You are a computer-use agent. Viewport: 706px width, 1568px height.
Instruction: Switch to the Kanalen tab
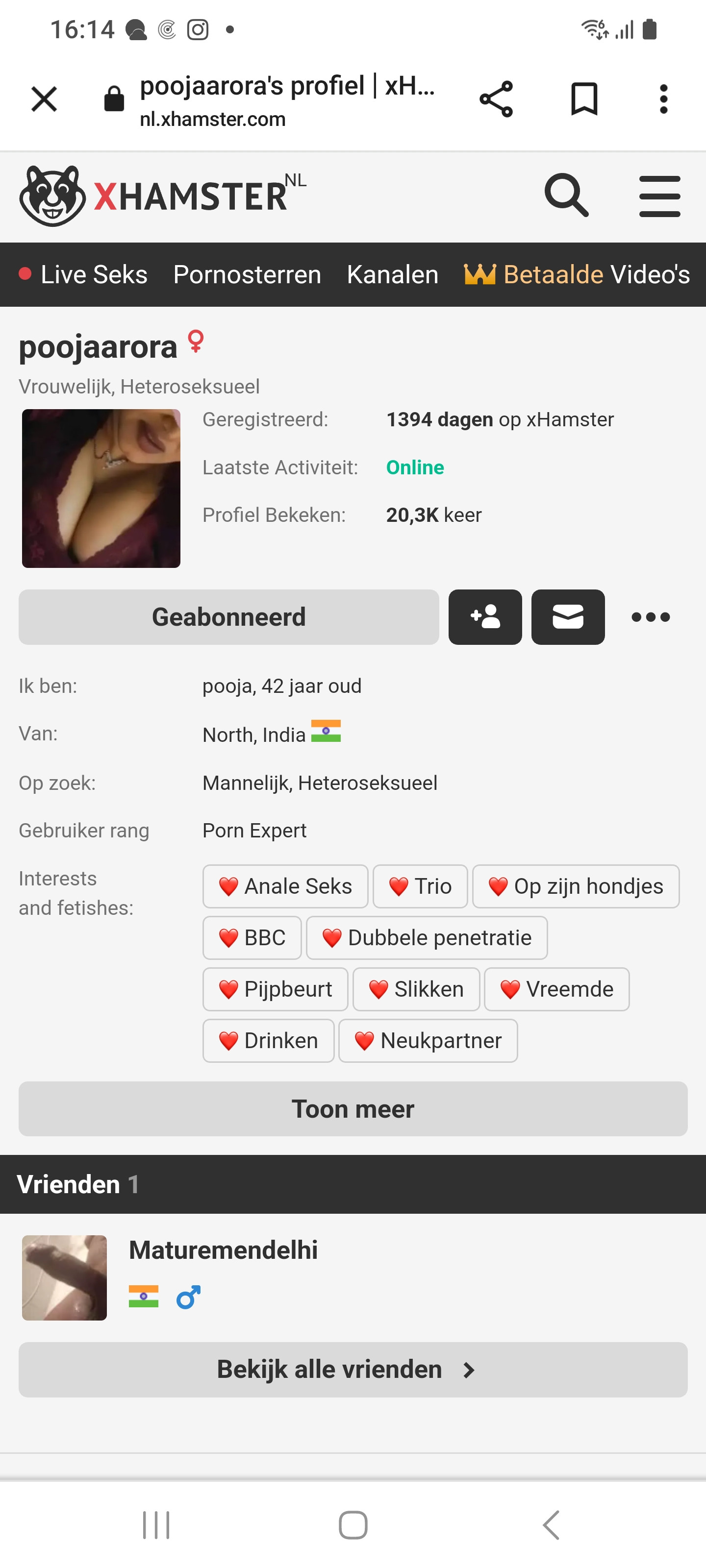pos(392,274)
